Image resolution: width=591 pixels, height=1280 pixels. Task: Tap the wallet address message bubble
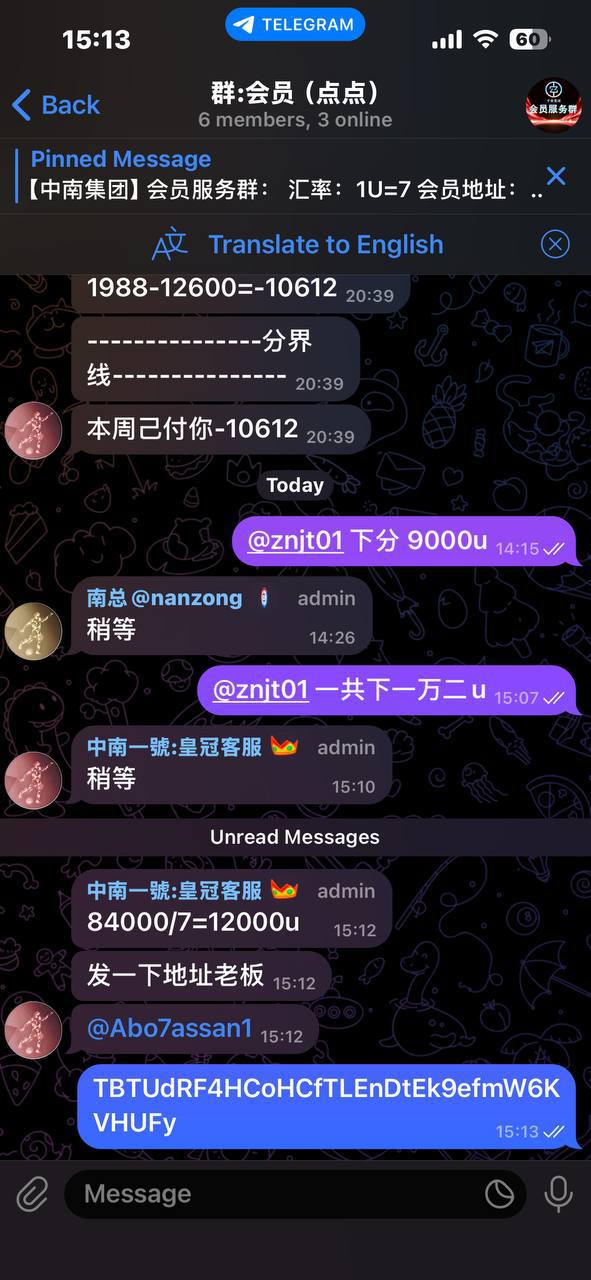click(328, 1106)
